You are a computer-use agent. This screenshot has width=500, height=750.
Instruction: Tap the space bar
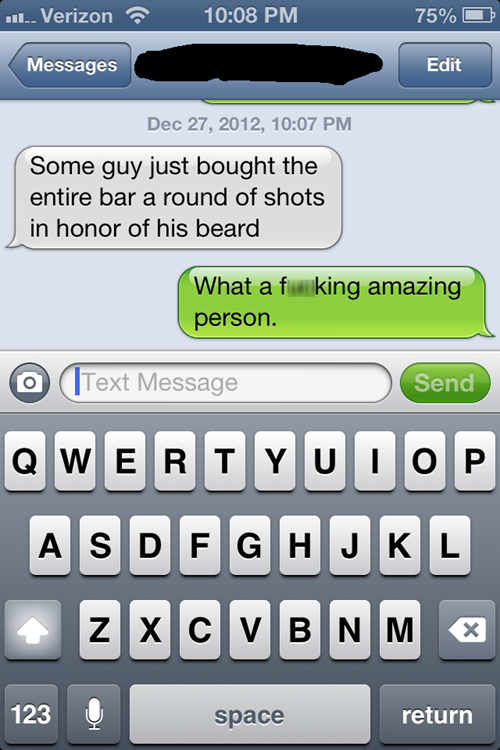[250, 714]
